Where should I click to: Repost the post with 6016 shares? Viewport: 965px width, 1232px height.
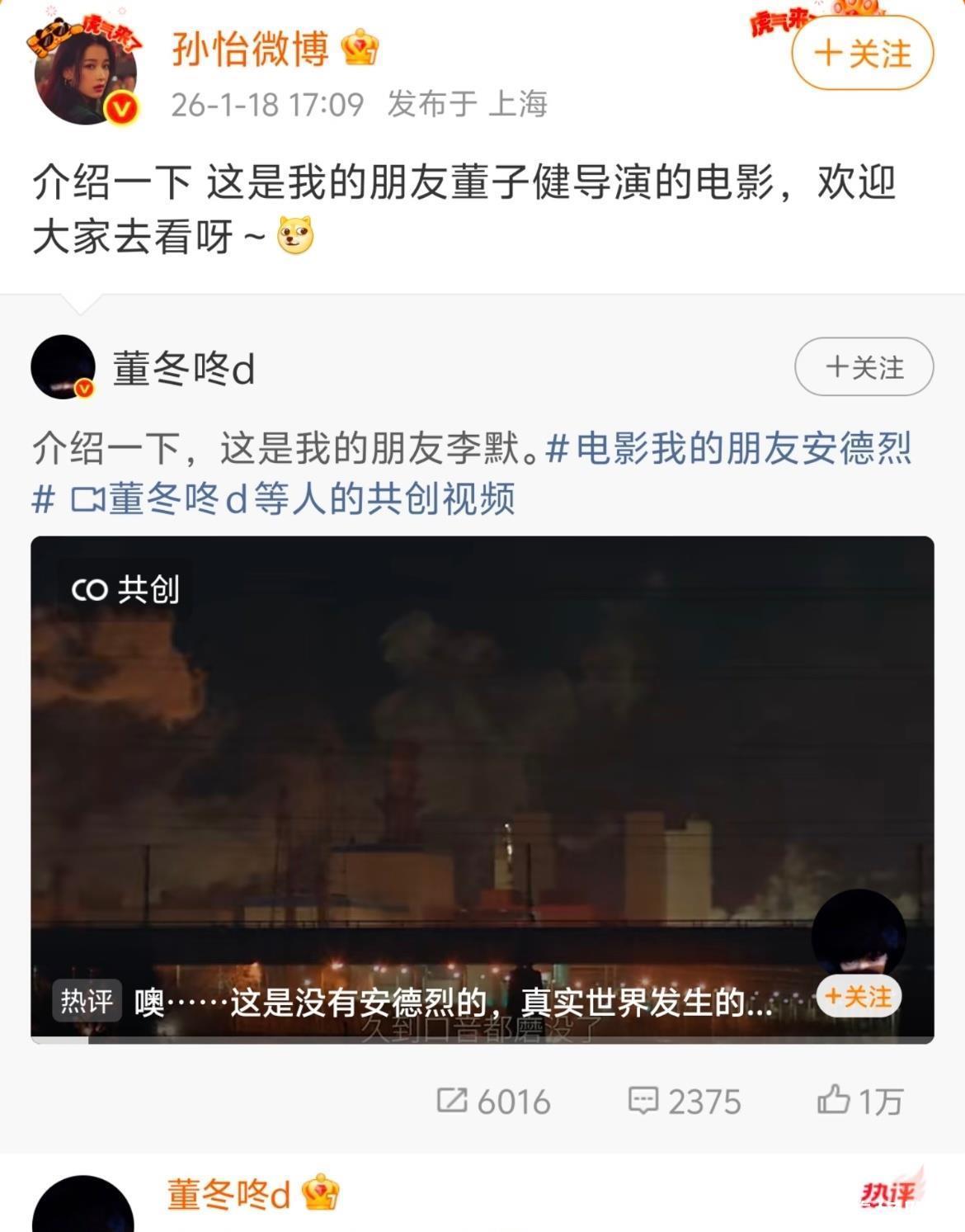coord(493,1101)
